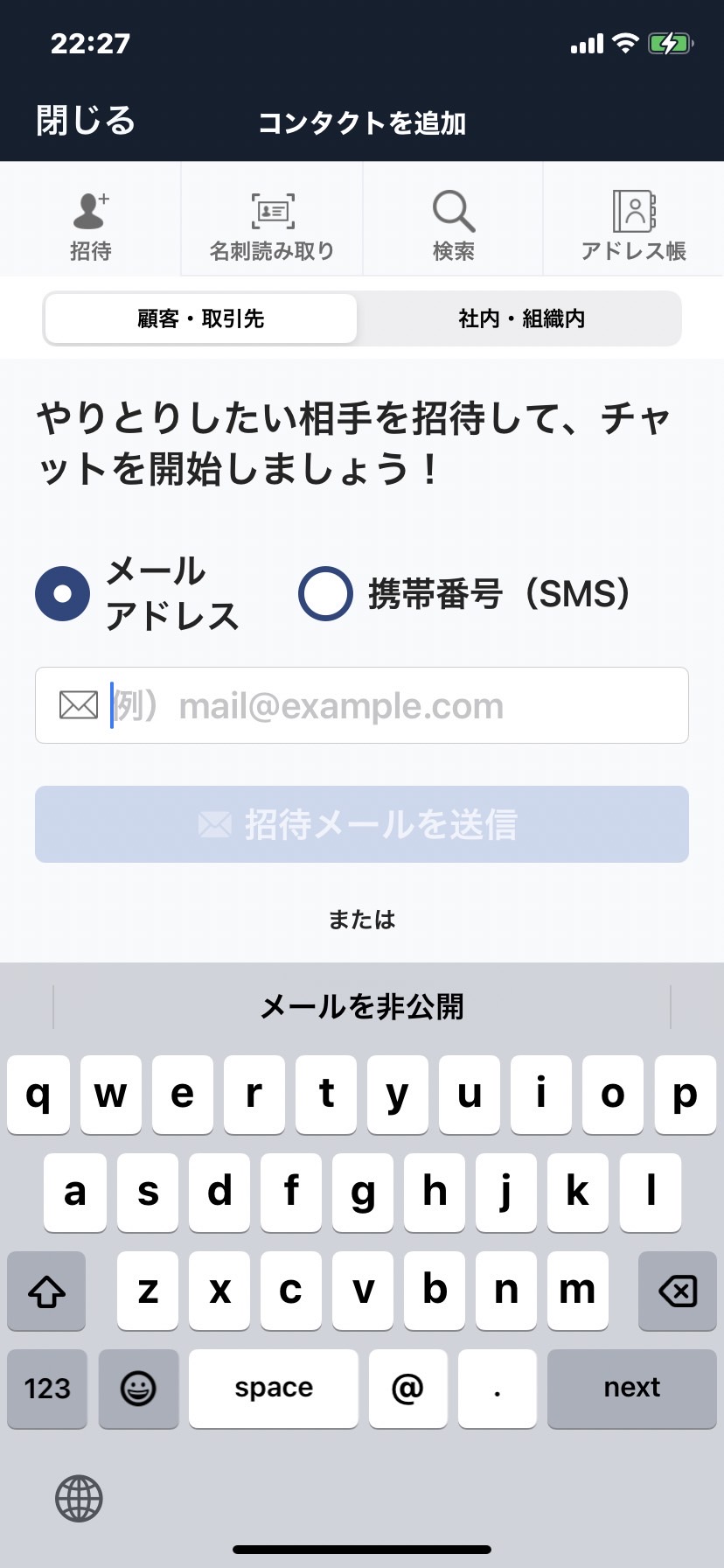Viewport: 724px width, 1568px height.
Task: Hit the backspace key on the keyboard
Action: 677,1291
